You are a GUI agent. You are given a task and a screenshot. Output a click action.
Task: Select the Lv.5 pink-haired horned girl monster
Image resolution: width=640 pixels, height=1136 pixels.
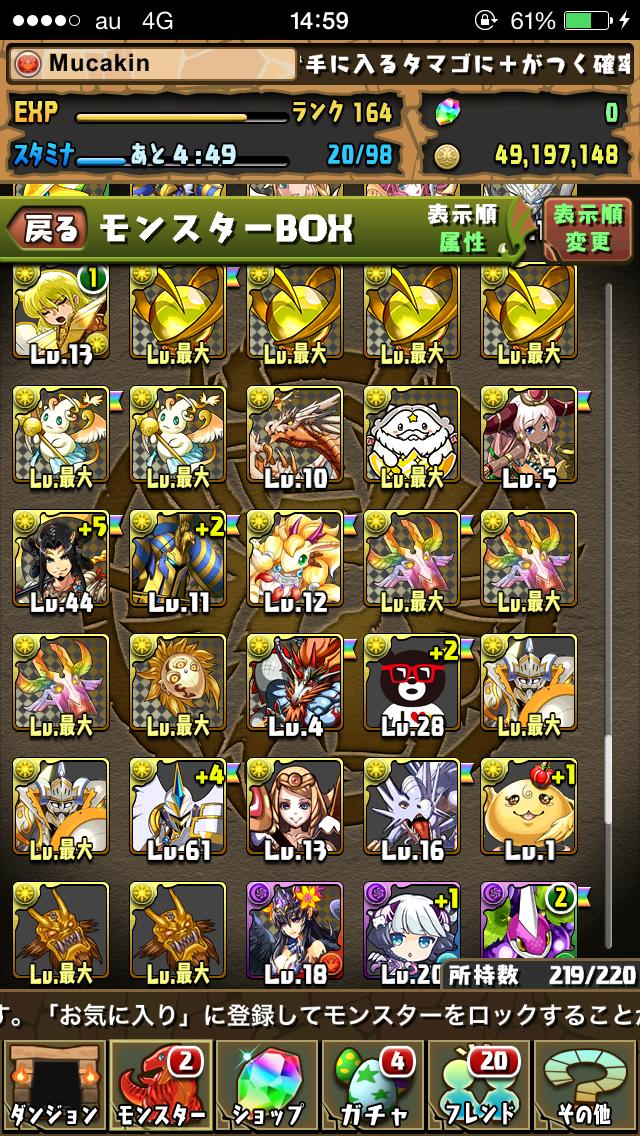(x=529, y=435)
